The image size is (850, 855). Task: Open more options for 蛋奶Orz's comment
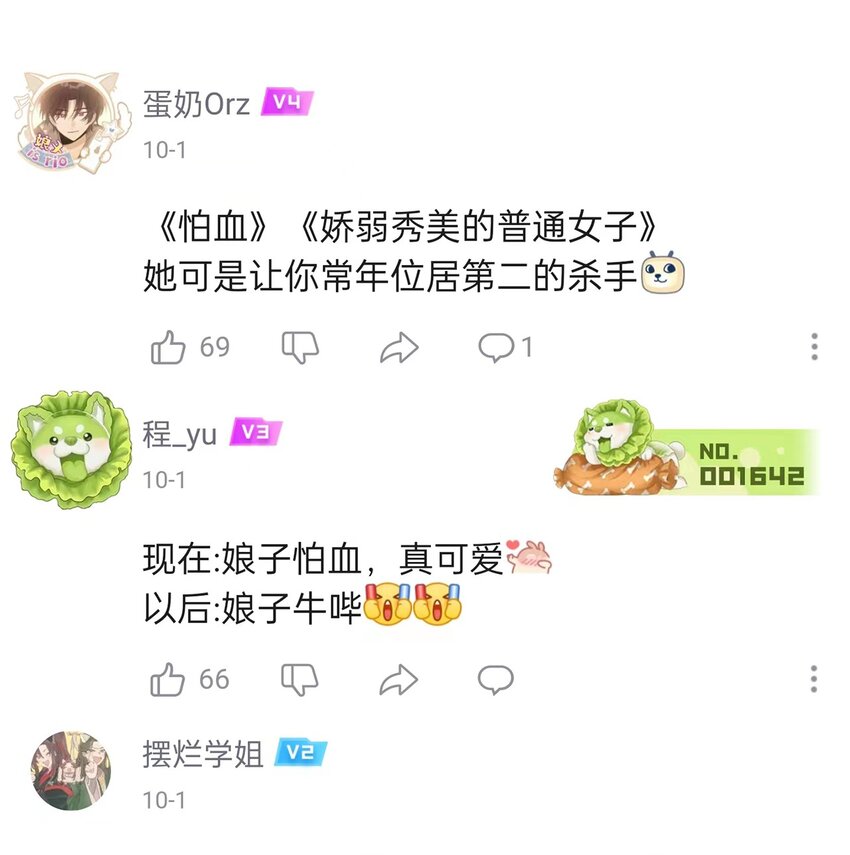814,346
